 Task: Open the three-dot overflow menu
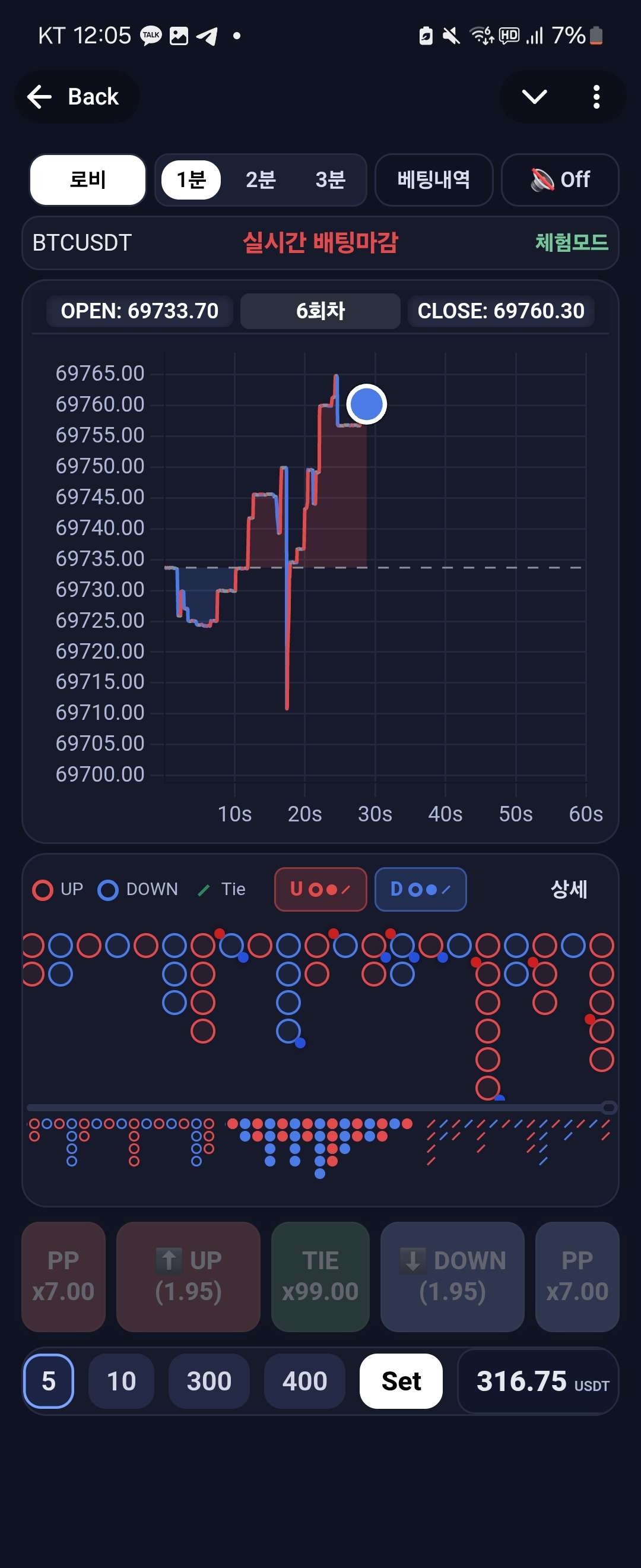point(596,97)
